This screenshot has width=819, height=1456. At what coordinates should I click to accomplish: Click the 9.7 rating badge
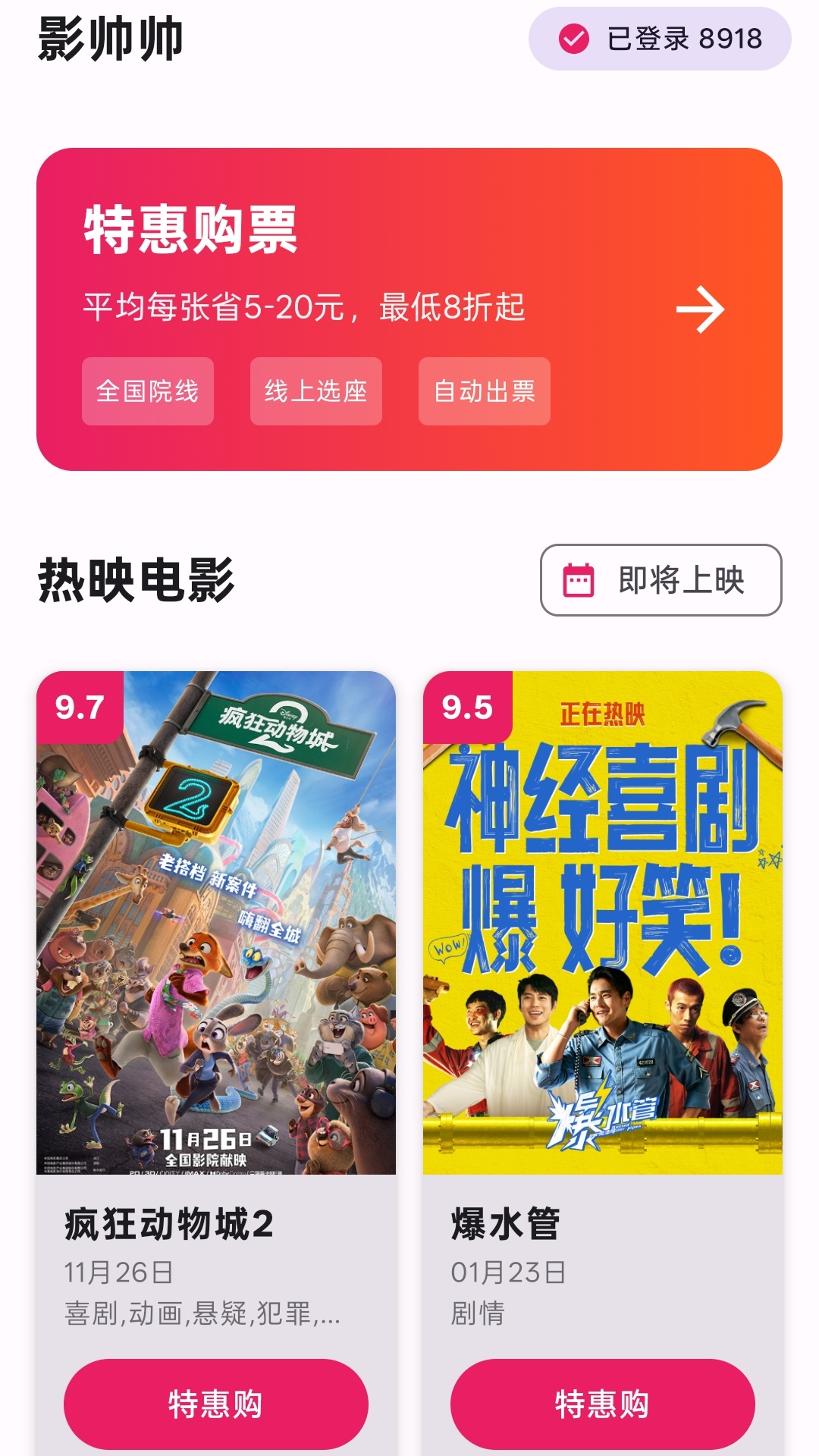click(79, 708)
